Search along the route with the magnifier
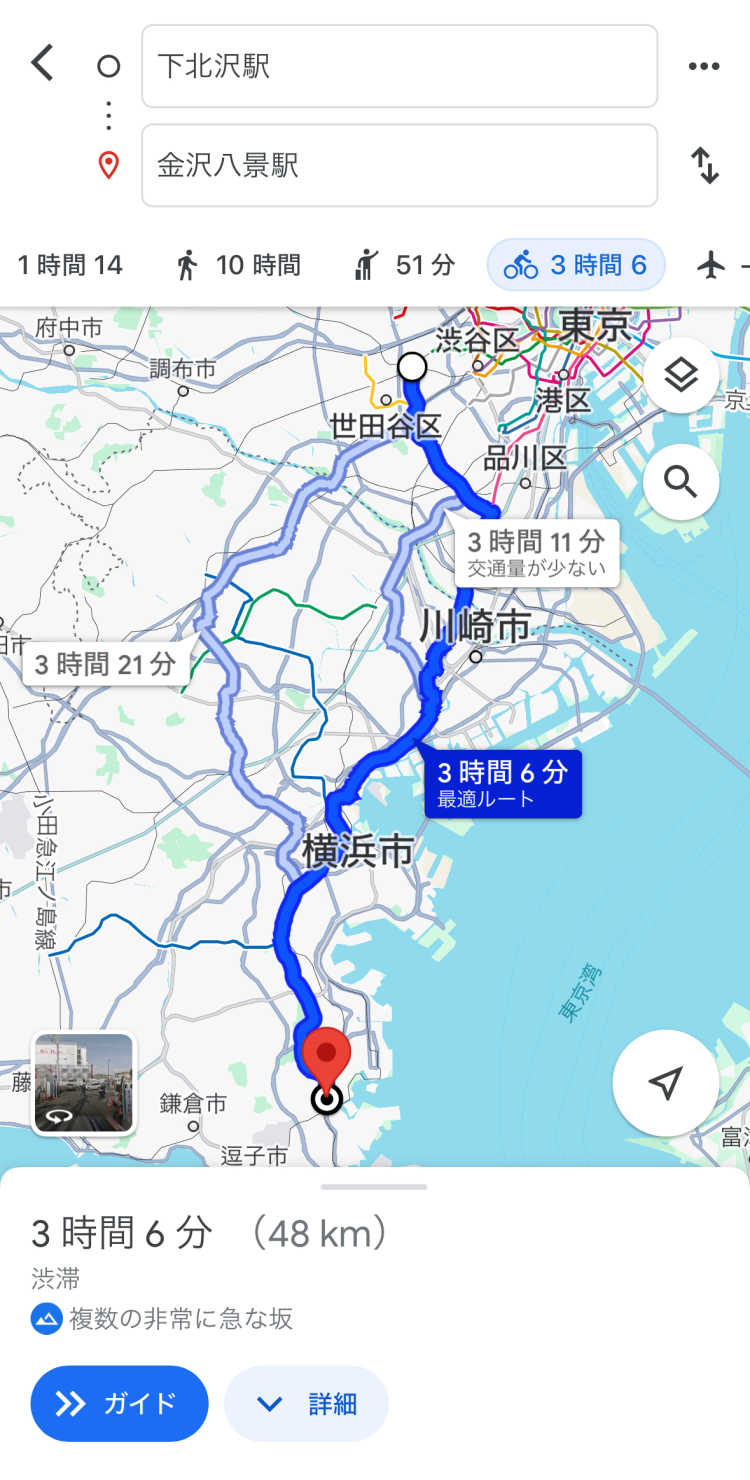Image resolution: width=750 pixels, height=1480 pixels. click(x=681, y=482)
